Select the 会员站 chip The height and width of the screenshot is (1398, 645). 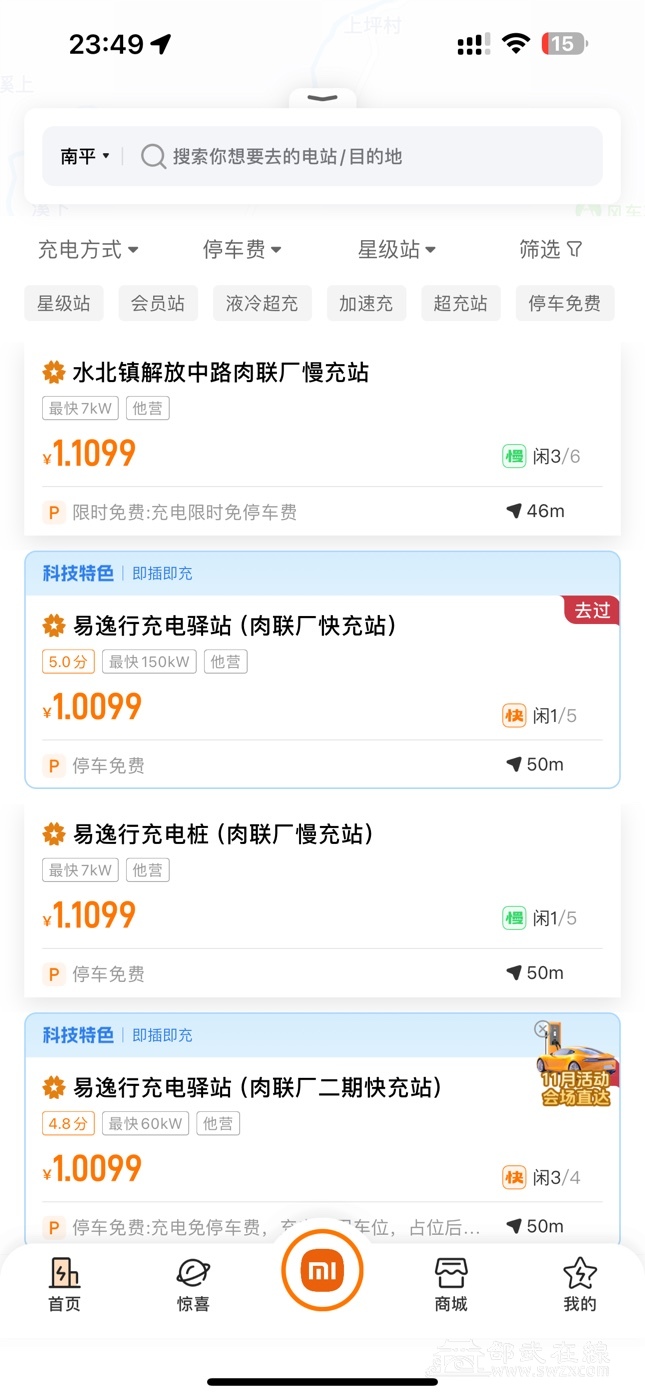coord(158,303)
